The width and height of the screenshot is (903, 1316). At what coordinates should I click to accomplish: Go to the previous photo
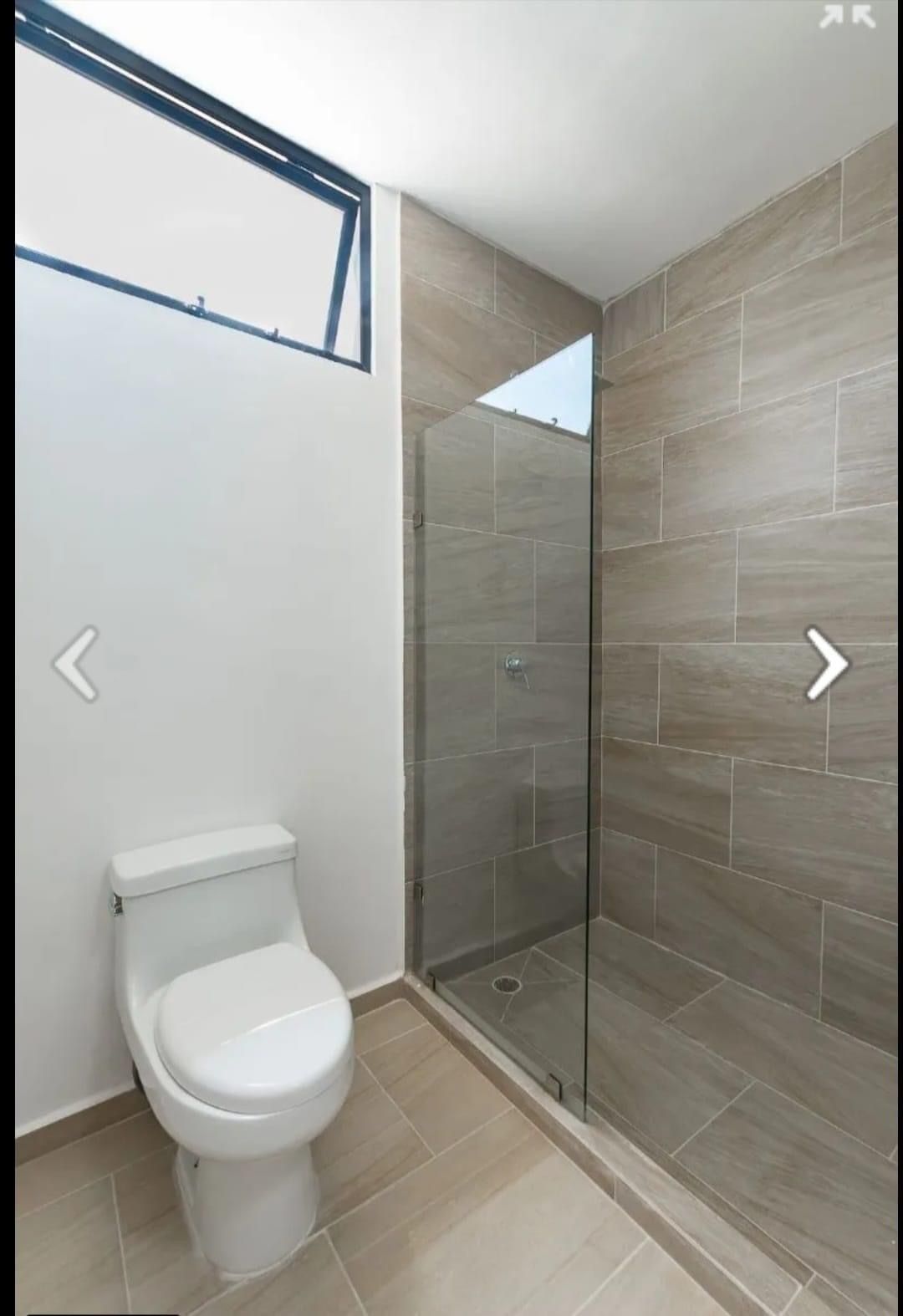[x=76, y=663]
